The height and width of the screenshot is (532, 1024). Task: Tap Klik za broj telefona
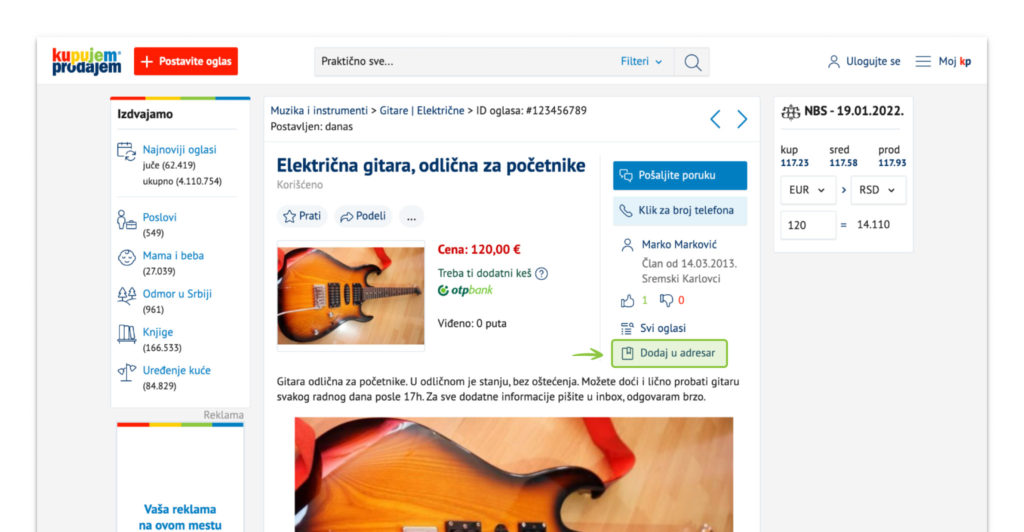coord(679,211)
